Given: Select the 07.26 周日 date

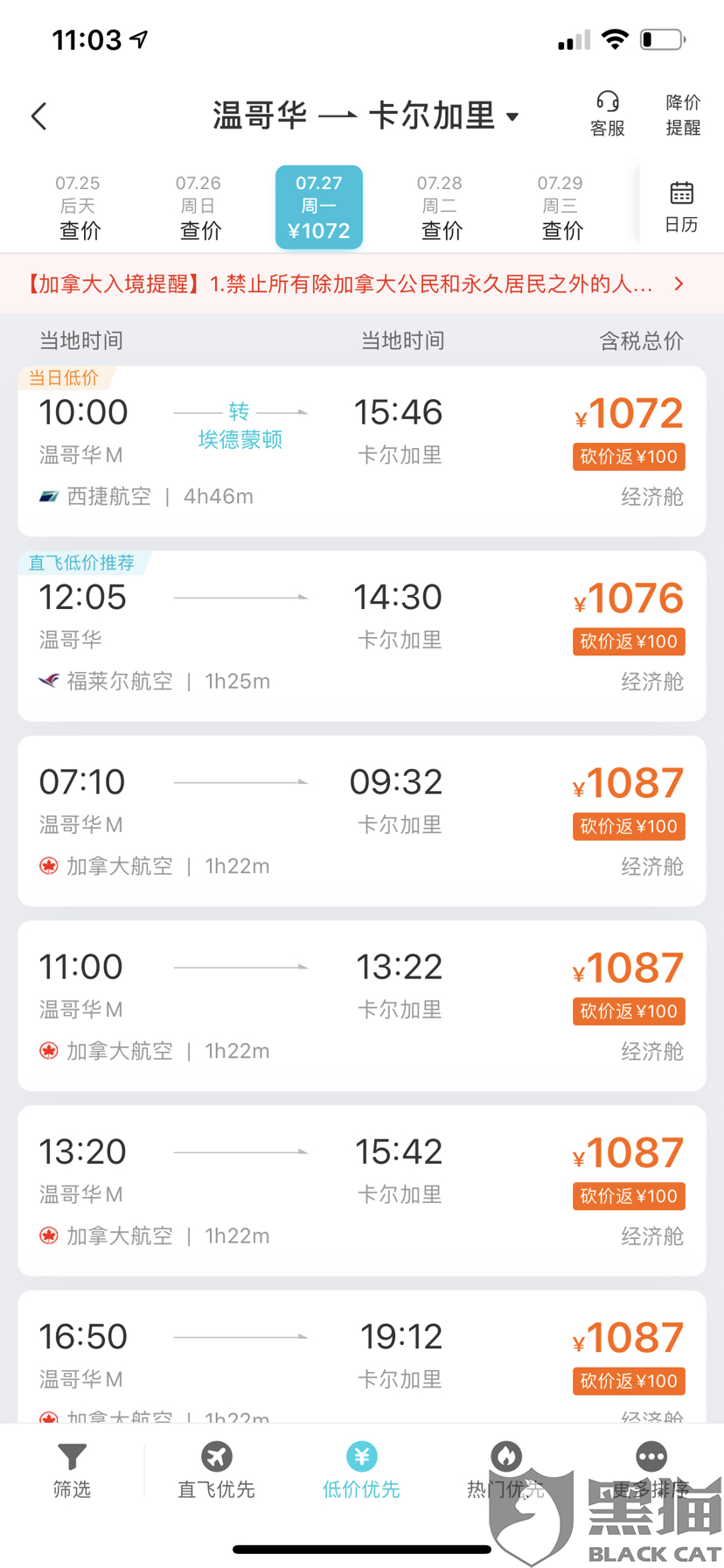Looking at the screenshot, I should click(x=199, y=207).
